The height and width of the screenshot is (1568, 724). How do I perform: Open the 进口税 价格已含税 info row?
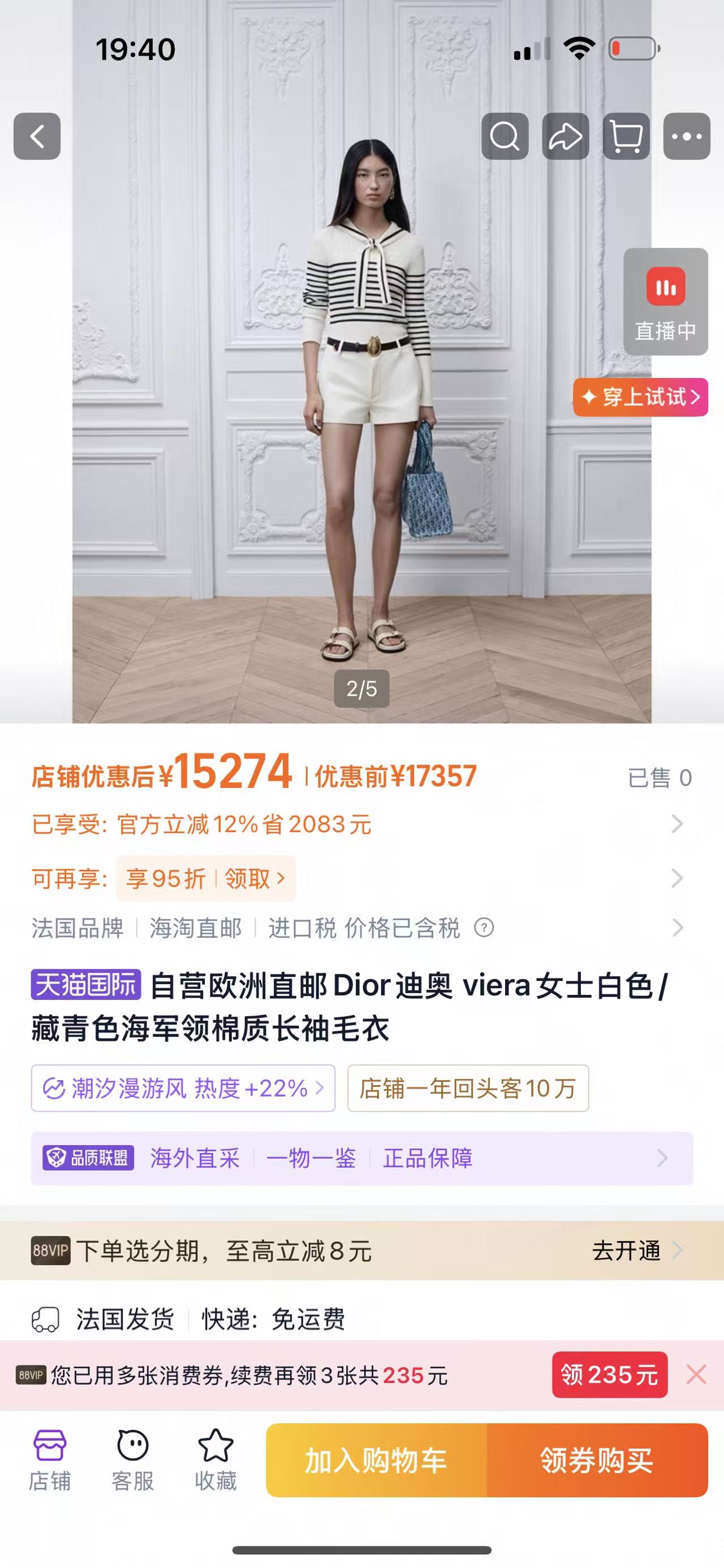tap(361, 928)
